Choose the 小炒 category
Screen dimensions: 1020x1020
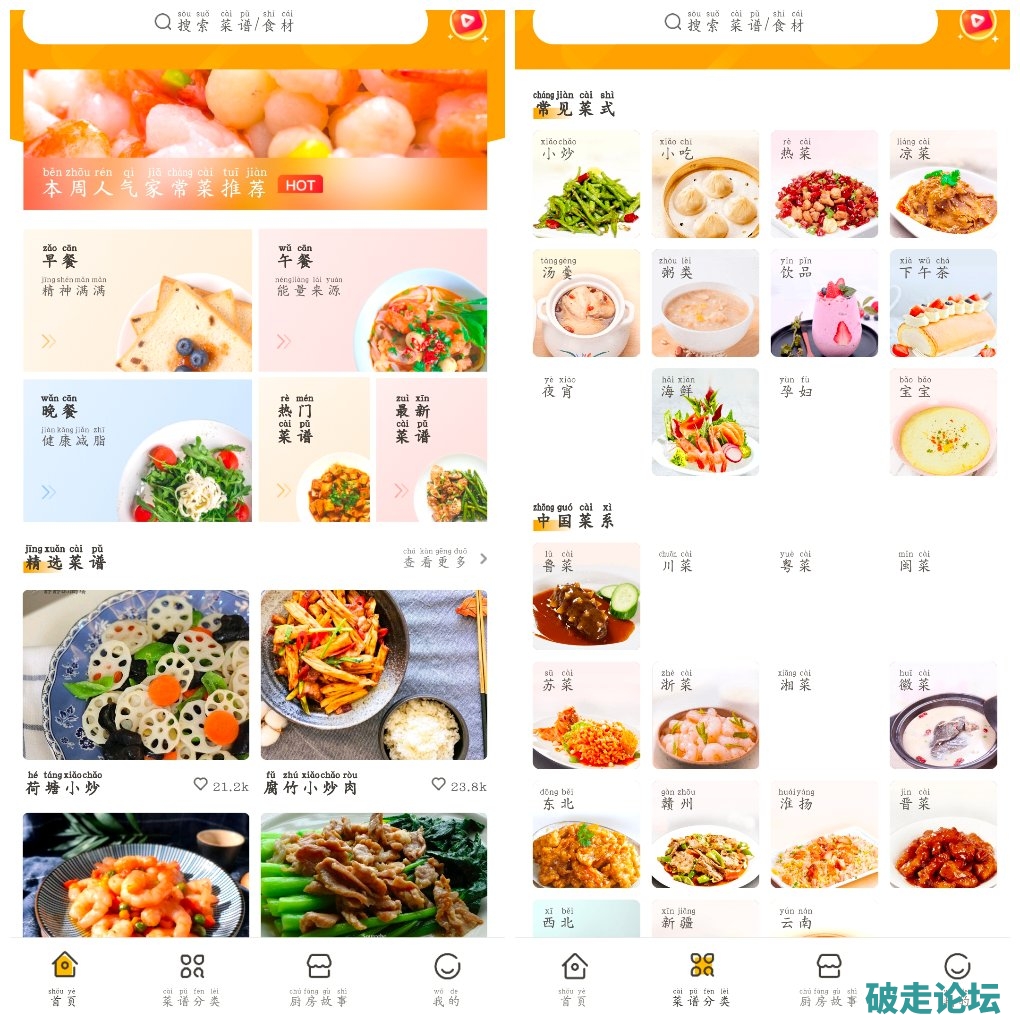(586, 184)
